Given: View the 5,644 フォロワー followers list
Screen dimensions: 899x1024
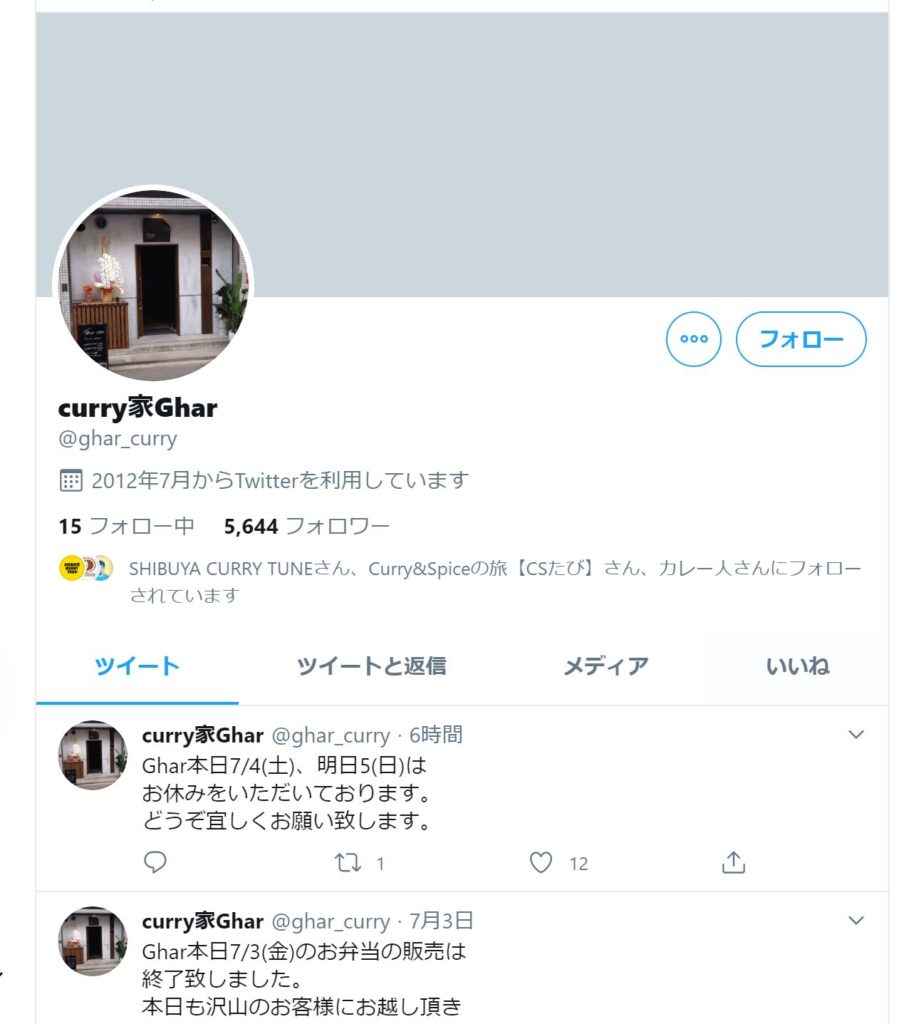Looking at the screenshot, I should pos(307,526).
